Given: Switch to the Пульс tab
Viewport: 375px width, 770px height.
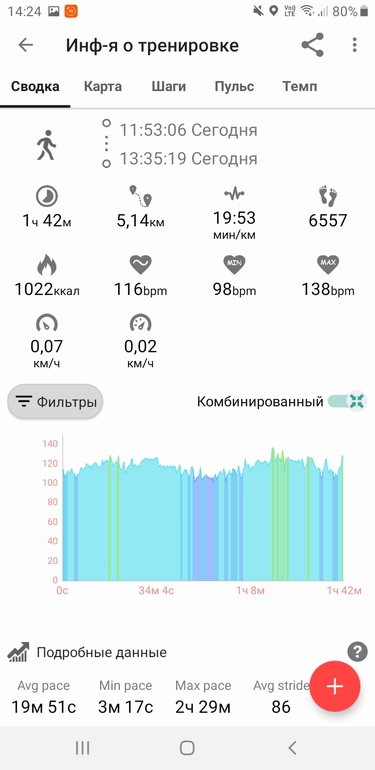Looking at the screenshot, I should point(234,87).
